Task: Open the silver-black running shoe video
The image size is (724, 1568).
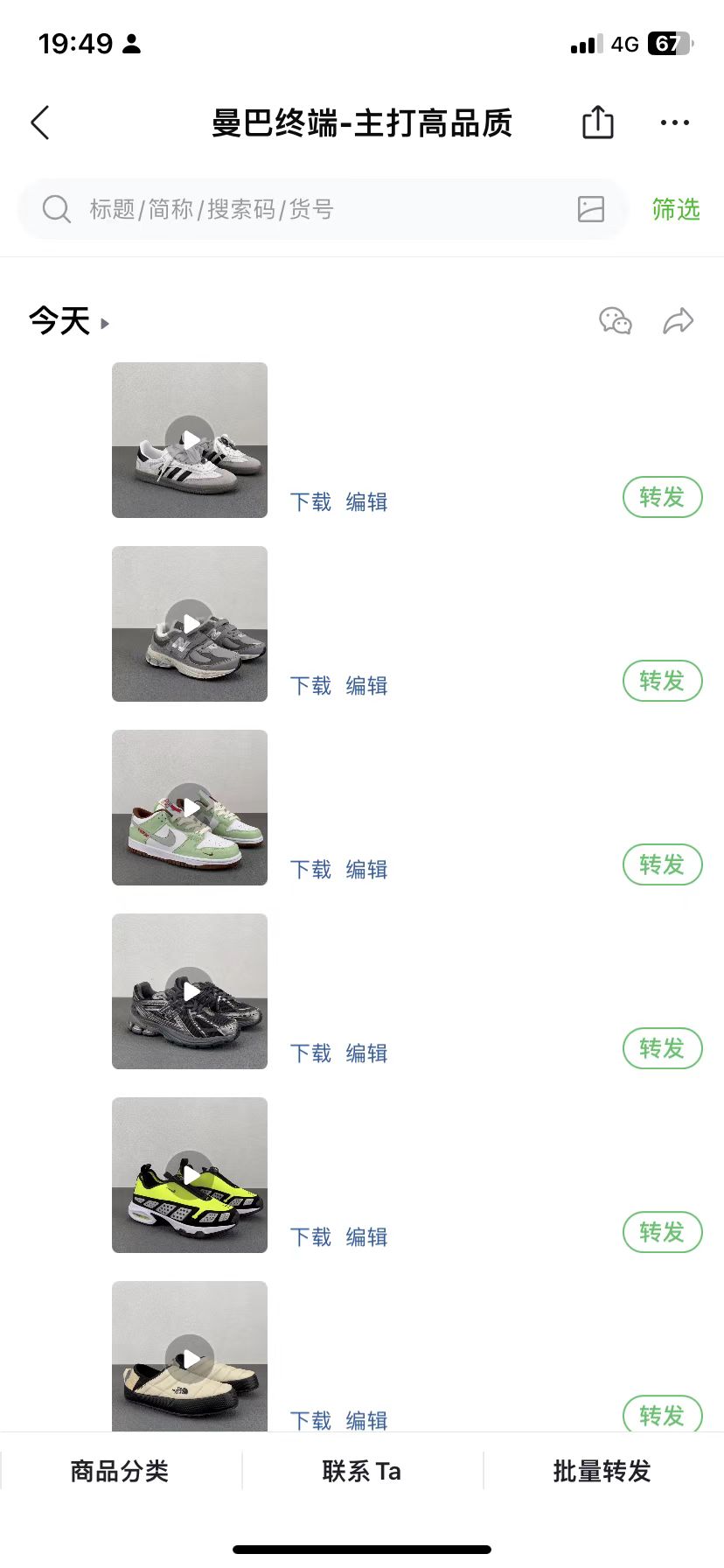Action: pos(190,991)
